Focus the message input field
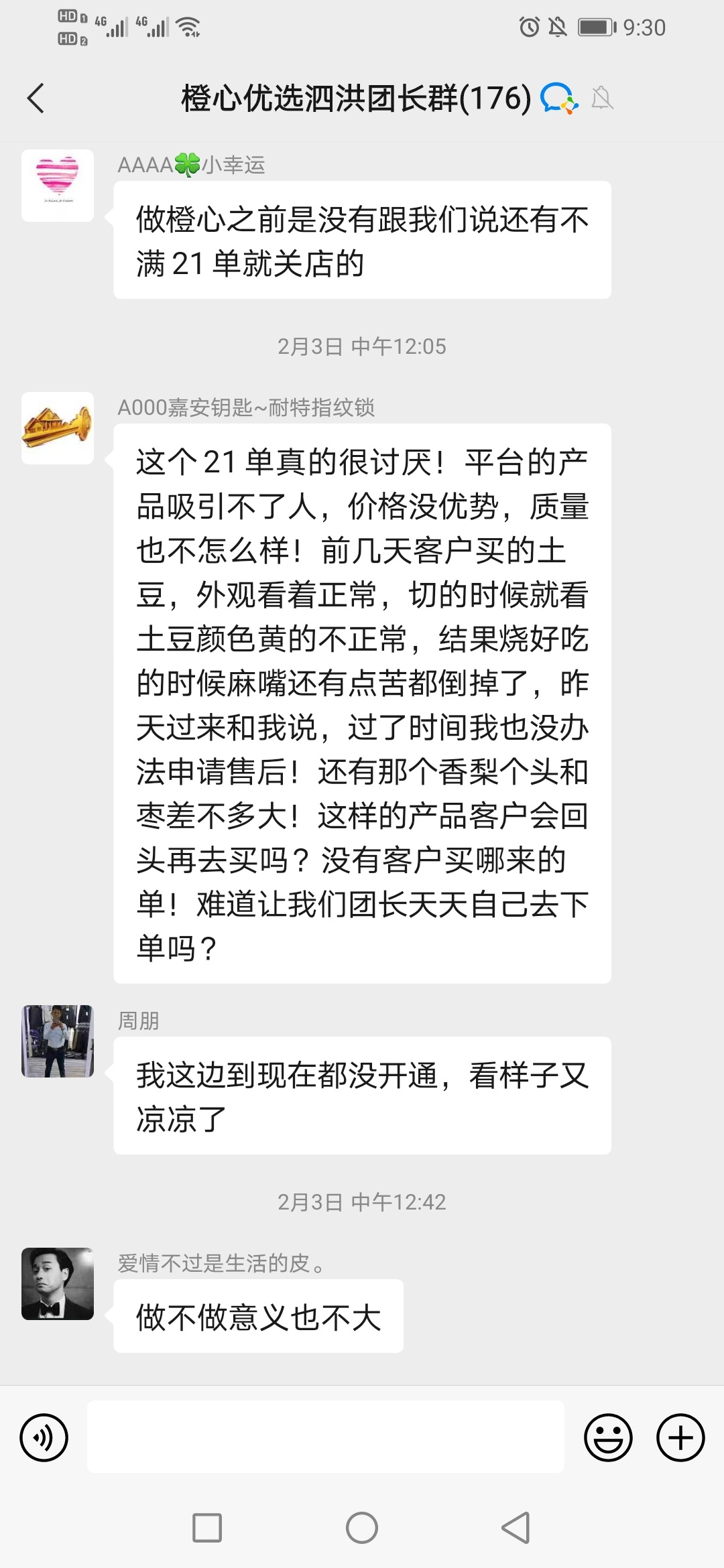Screen dimensions: 724x1568 (325, 1437)
